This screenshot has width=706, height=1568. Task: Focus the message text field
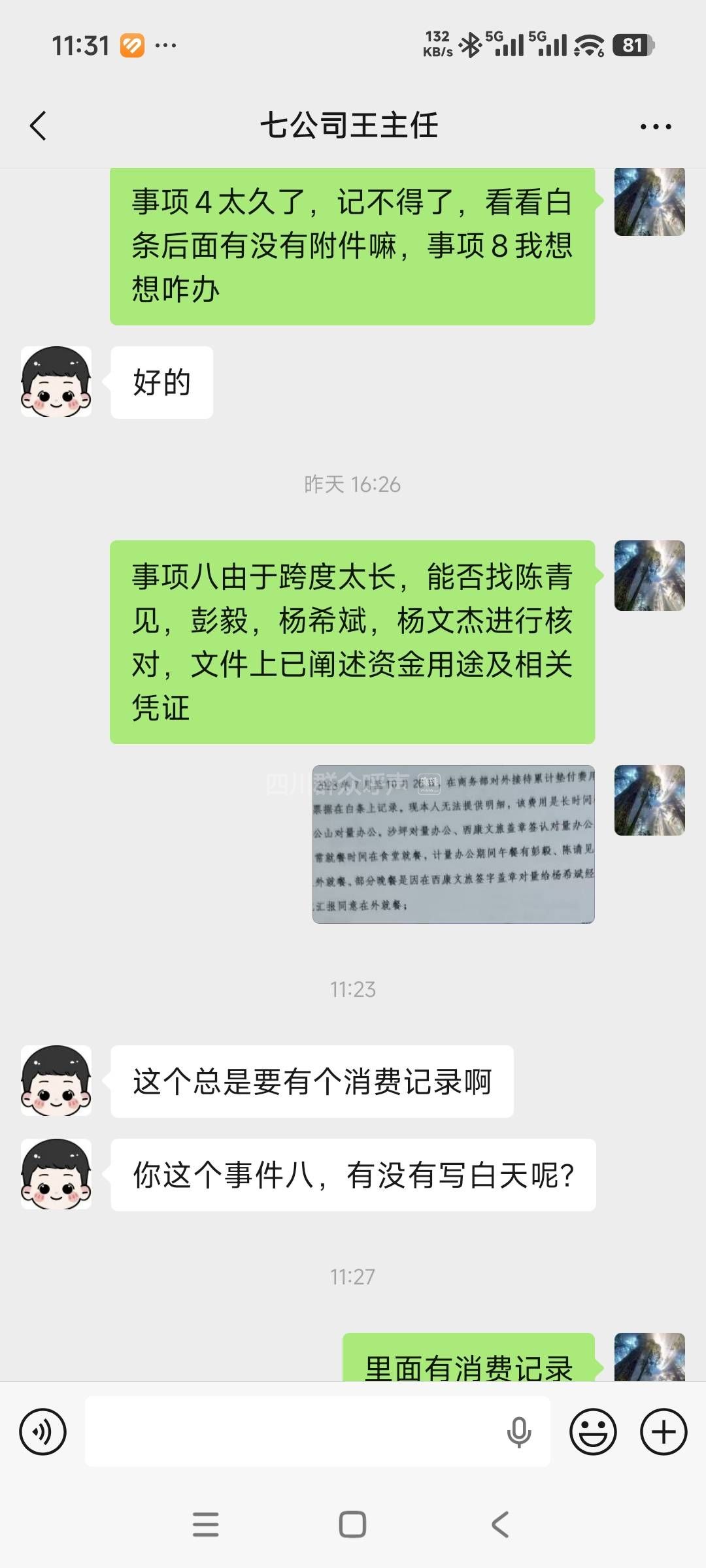tap(294, 1431)
